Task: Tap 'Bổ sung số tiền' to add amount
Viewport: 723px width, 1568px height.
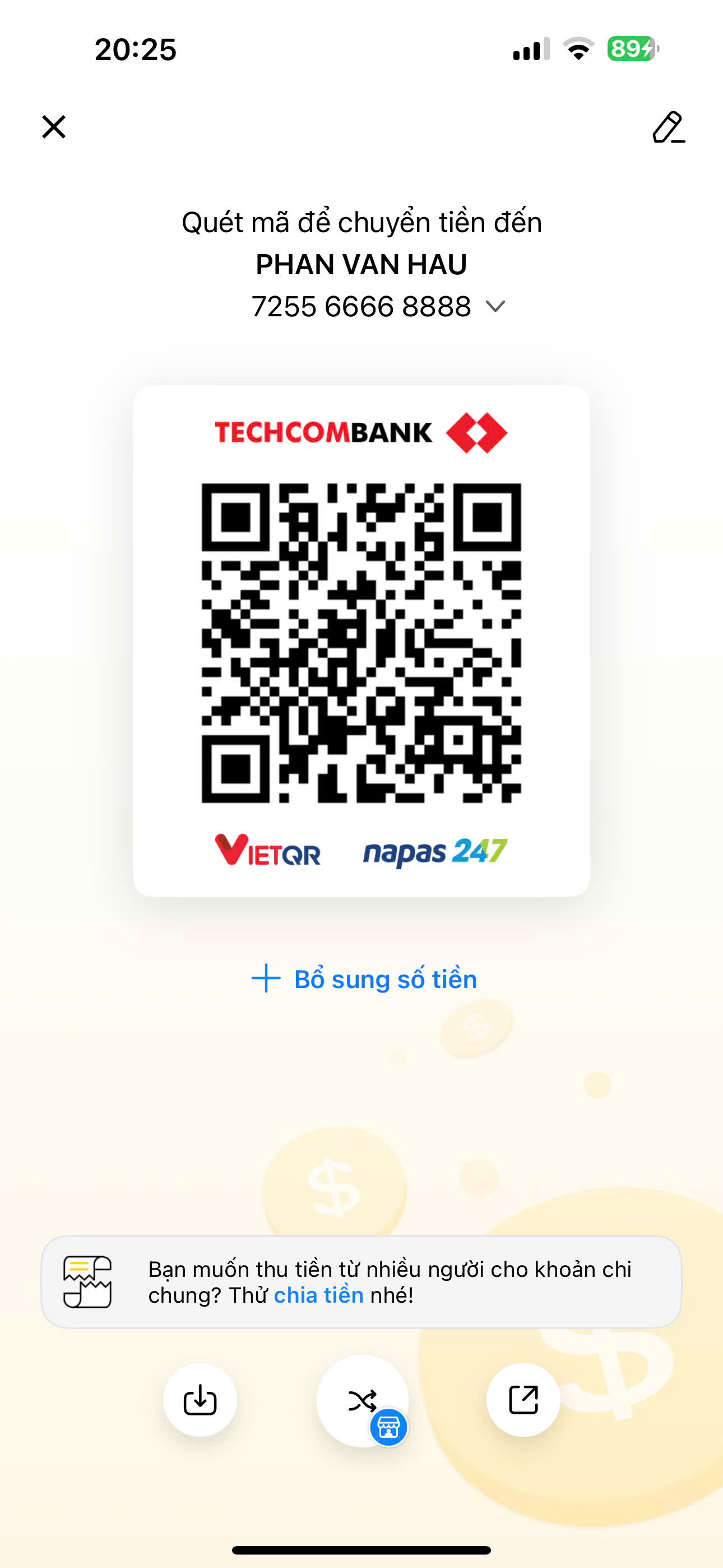Action: click(x=364, y=979)
